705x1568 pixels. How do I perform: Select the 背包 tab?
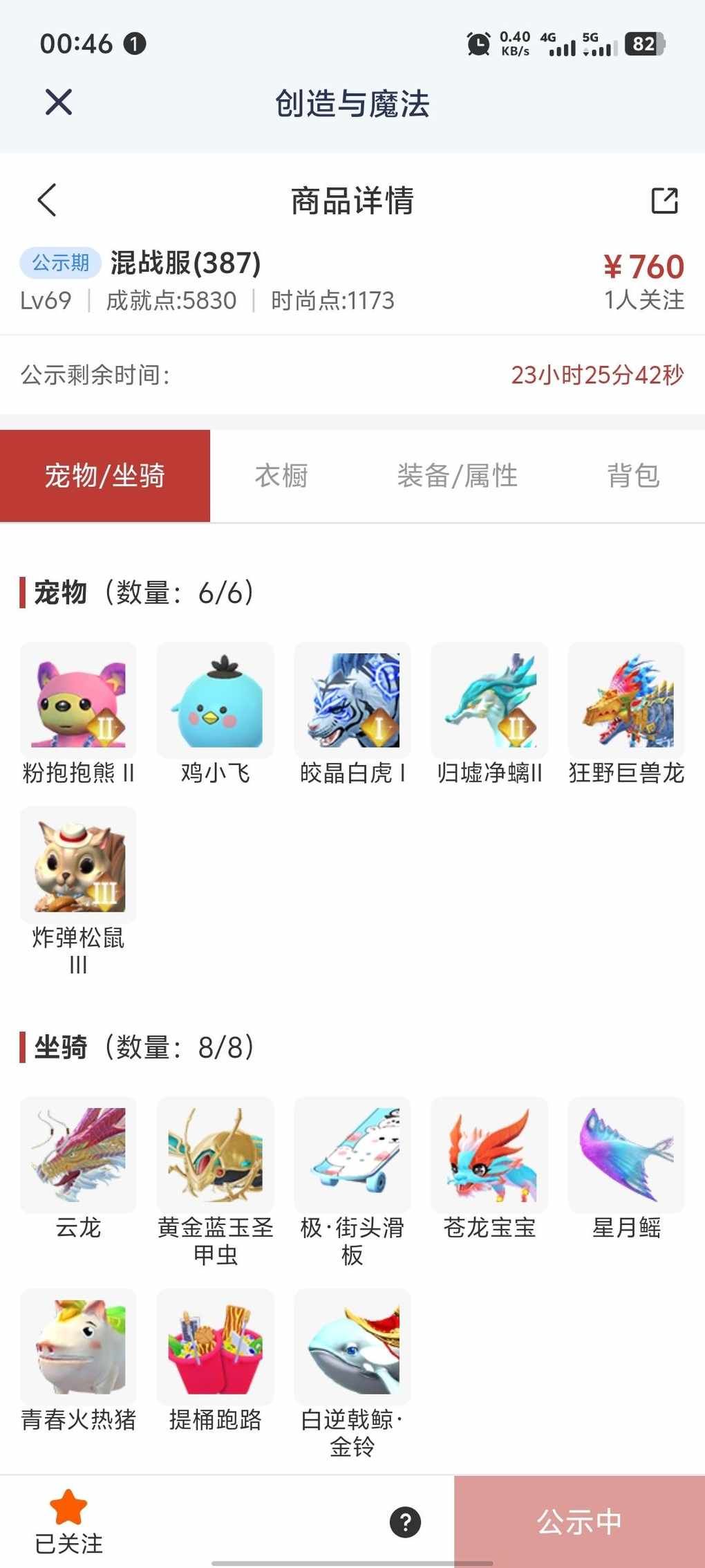(x=633, y=476)
